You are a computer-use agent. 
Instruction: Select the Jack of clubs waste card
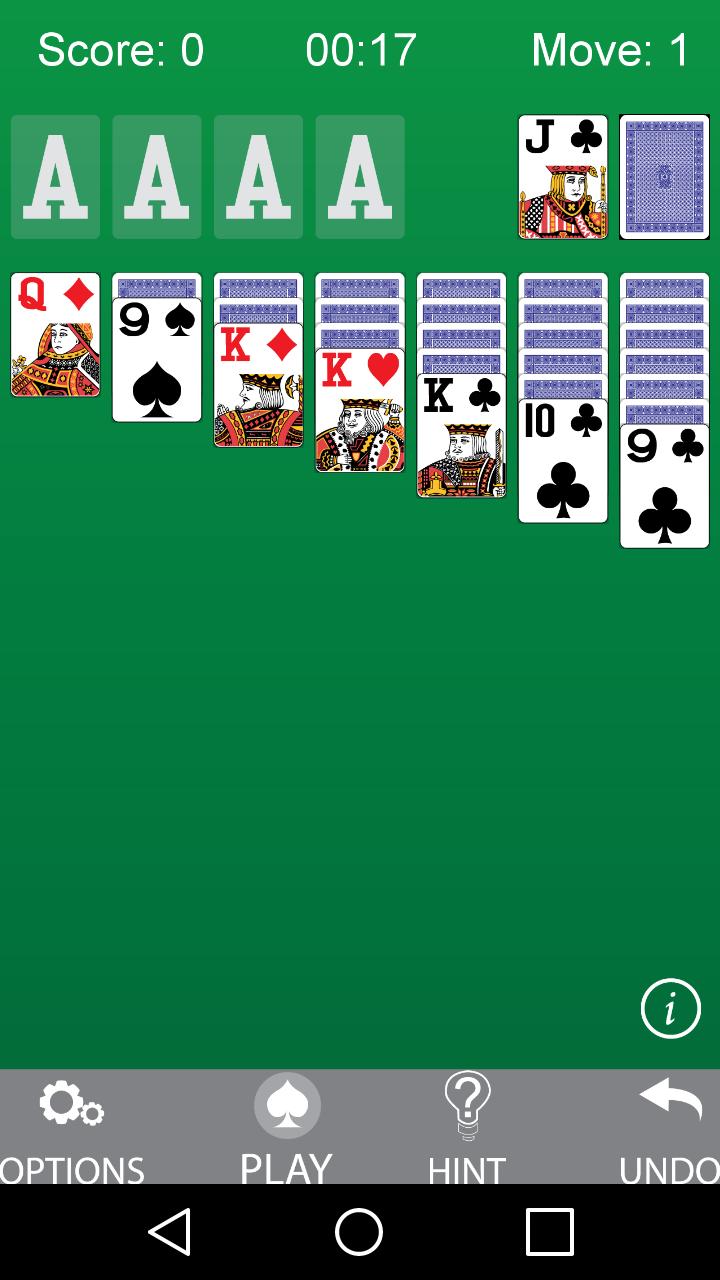[562, 177]
